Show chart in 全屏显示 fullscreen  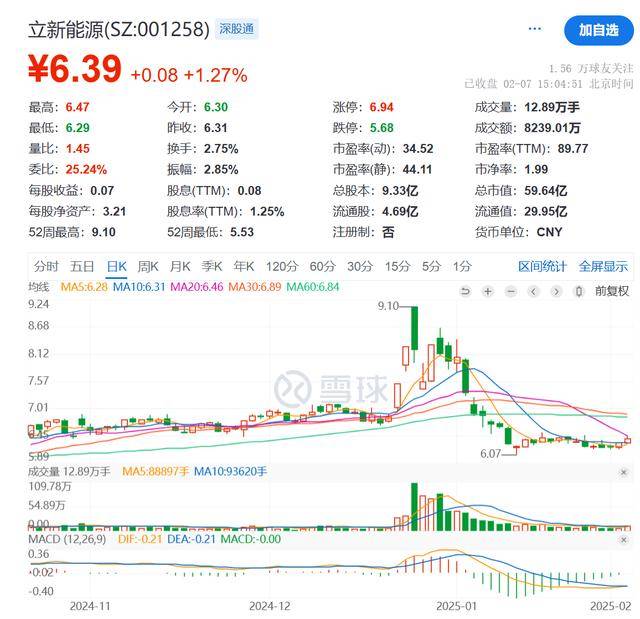click(x=603, y=266)
